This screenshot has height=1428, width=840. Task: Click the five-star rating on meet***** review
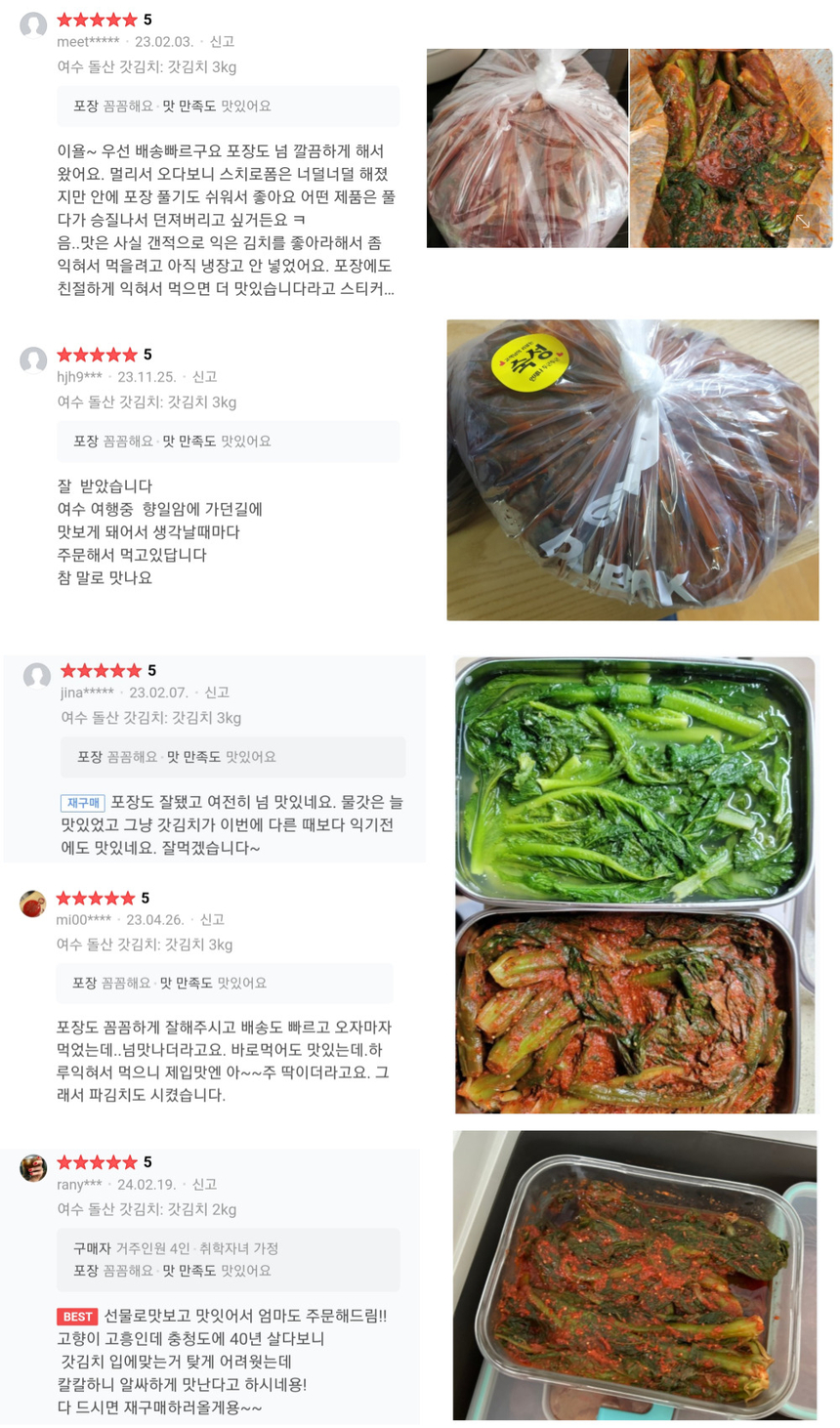click(98, 18)
